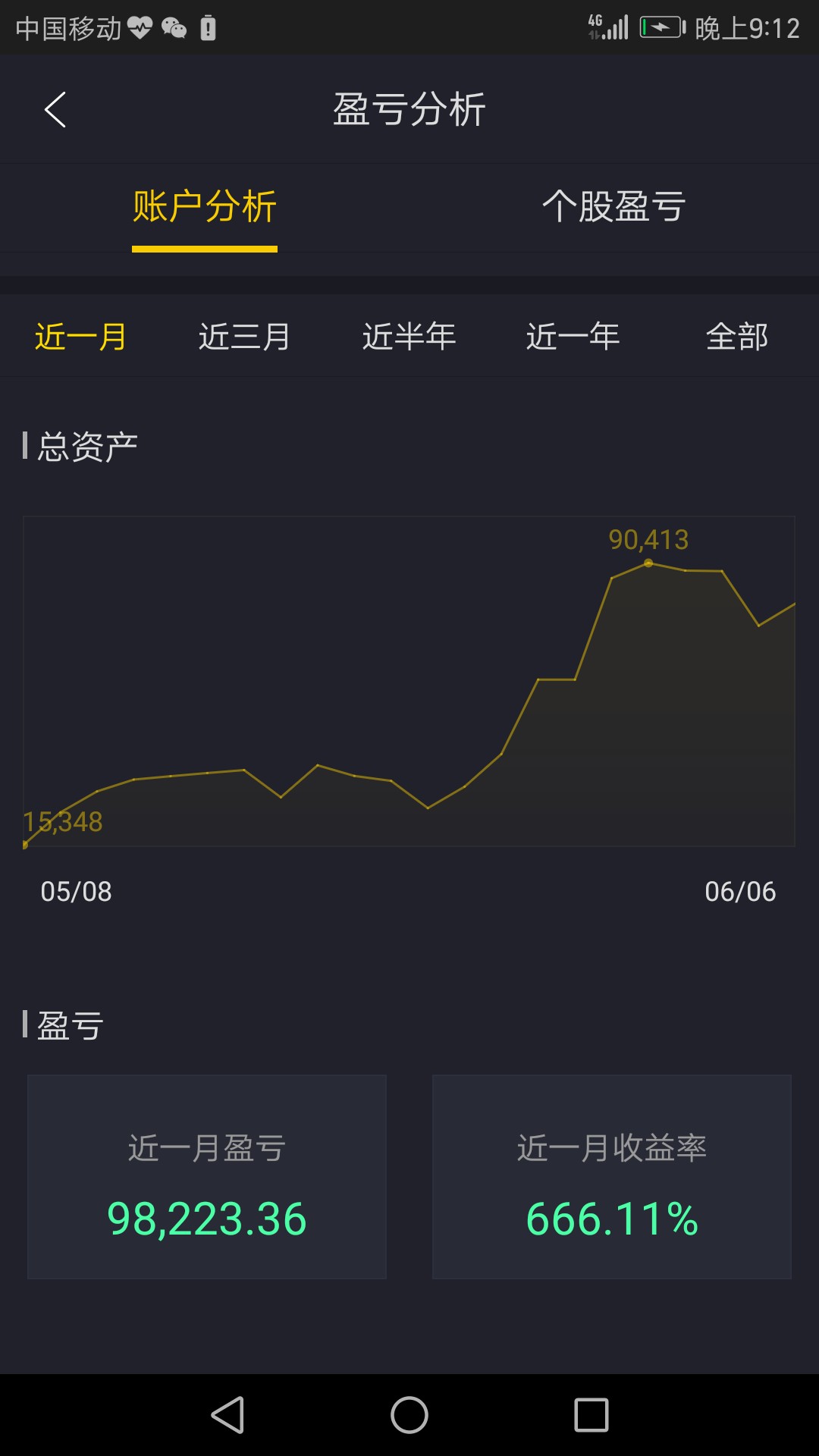Choose the 全部 time range

tap(737, 337)
